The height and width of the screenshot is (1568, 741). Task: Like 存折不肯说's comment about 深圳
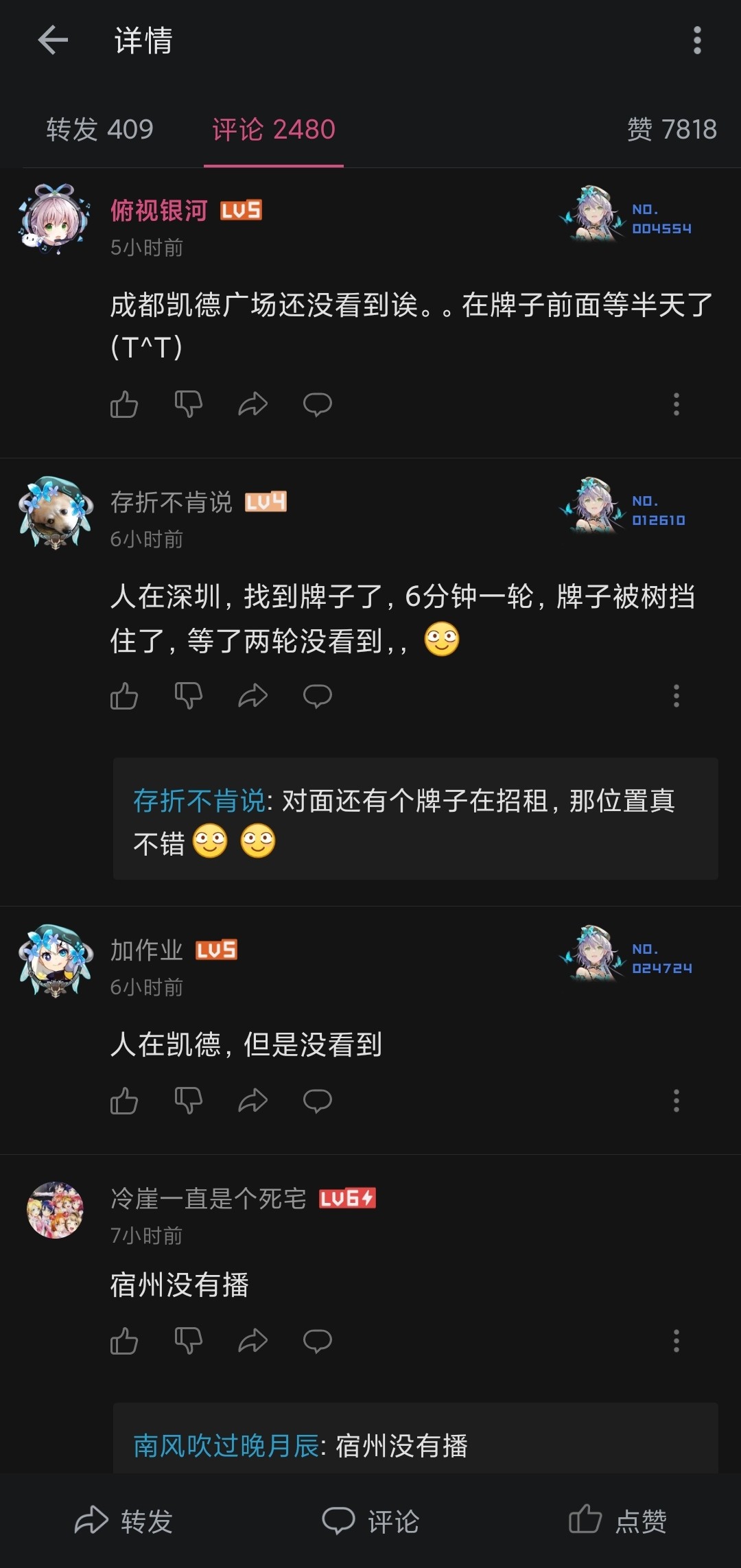click(124, 696)
